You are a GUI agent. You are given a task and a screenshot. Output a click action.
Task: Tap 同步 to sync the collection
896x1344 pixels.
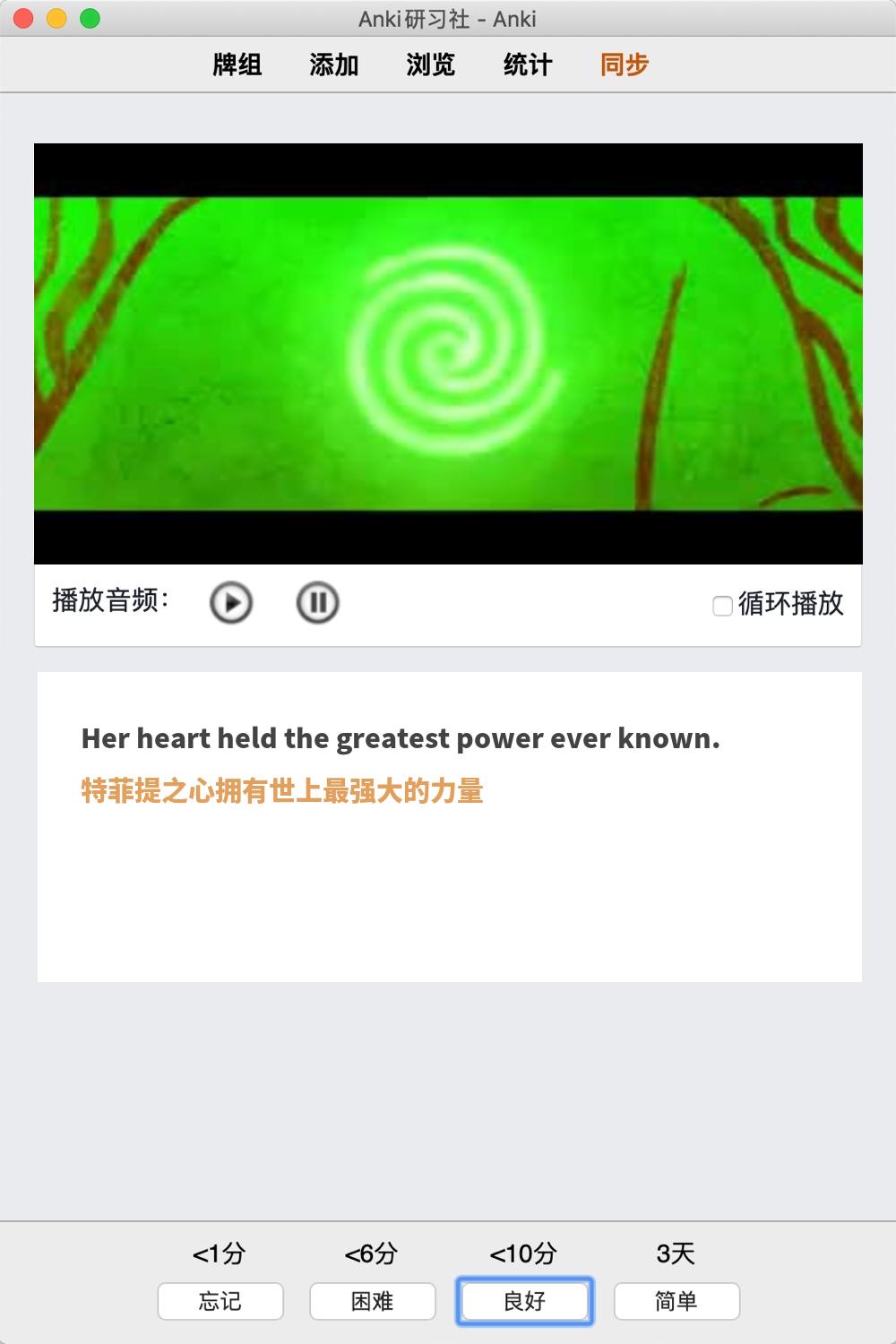coord(624,65)
